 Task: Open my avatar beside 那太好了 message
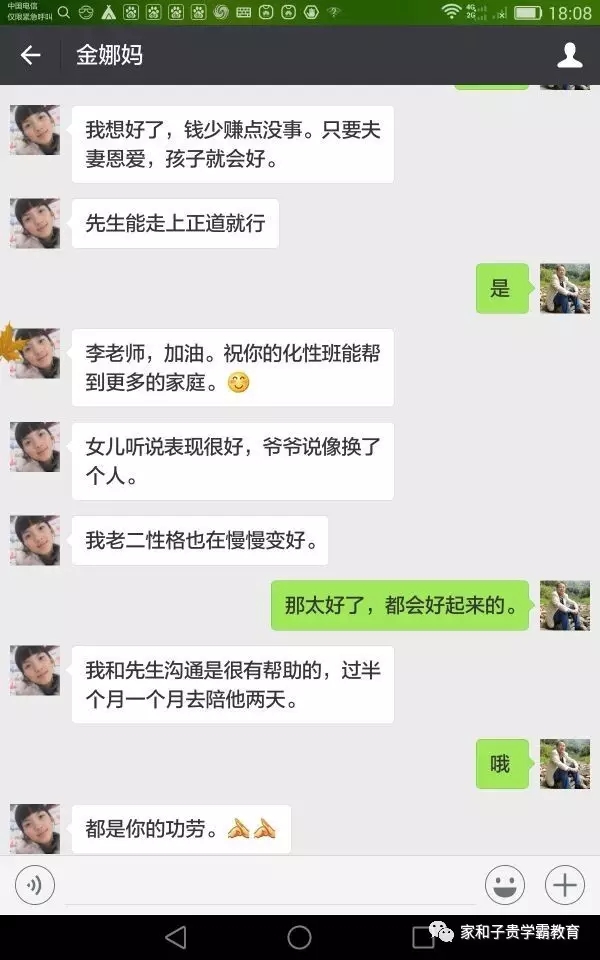click(x=564, y=605)
